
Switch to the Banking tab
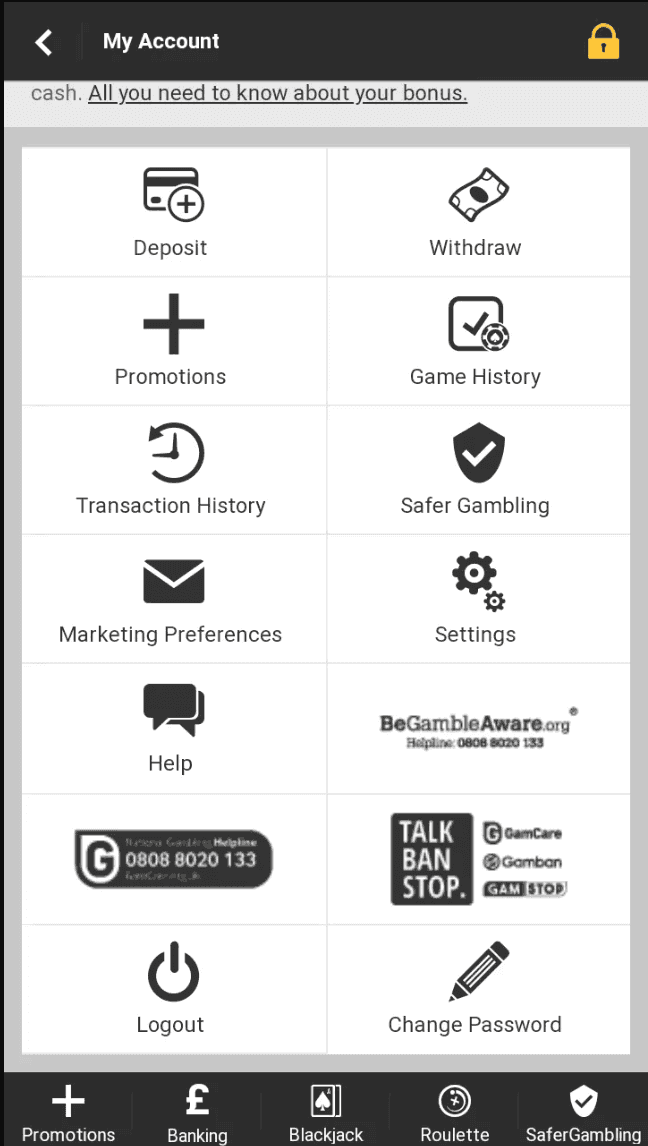point(197,1112)
